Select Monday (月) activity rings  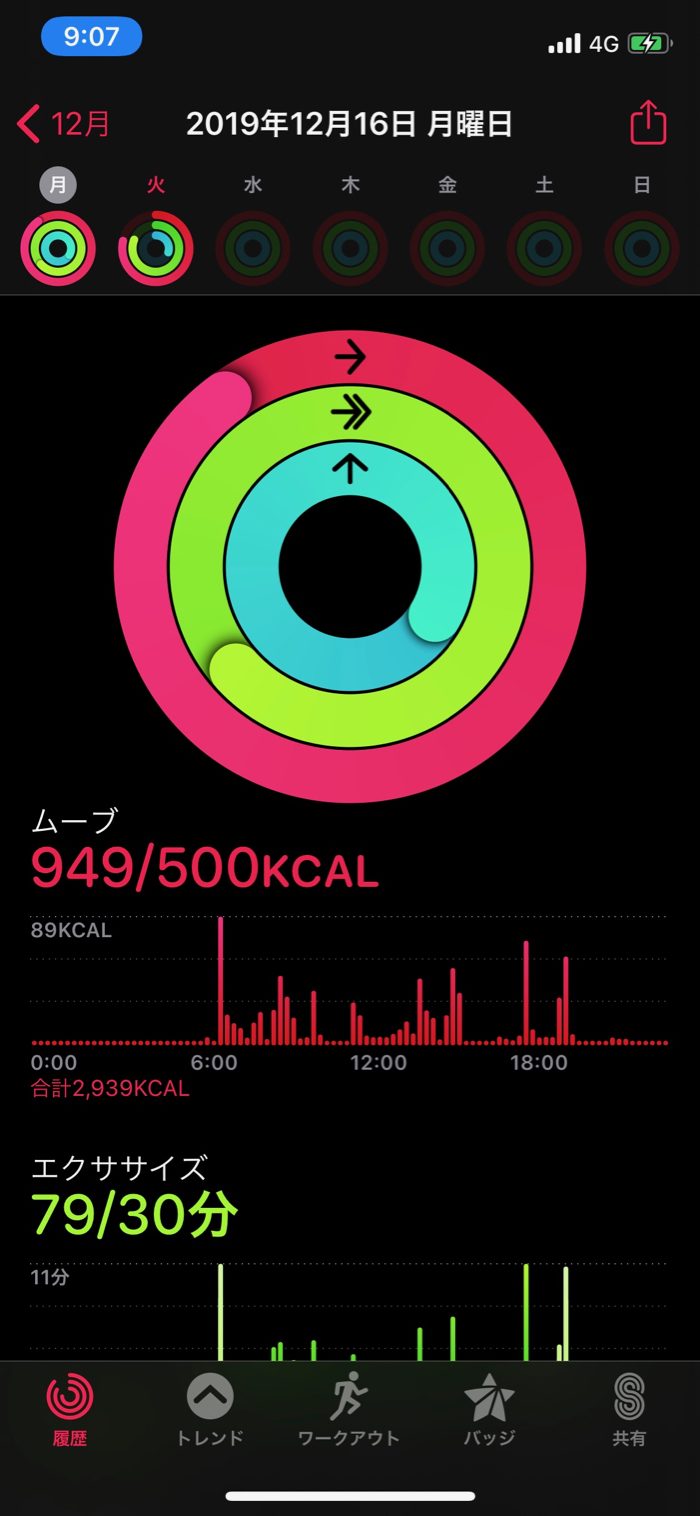click(x=58, y=249)
